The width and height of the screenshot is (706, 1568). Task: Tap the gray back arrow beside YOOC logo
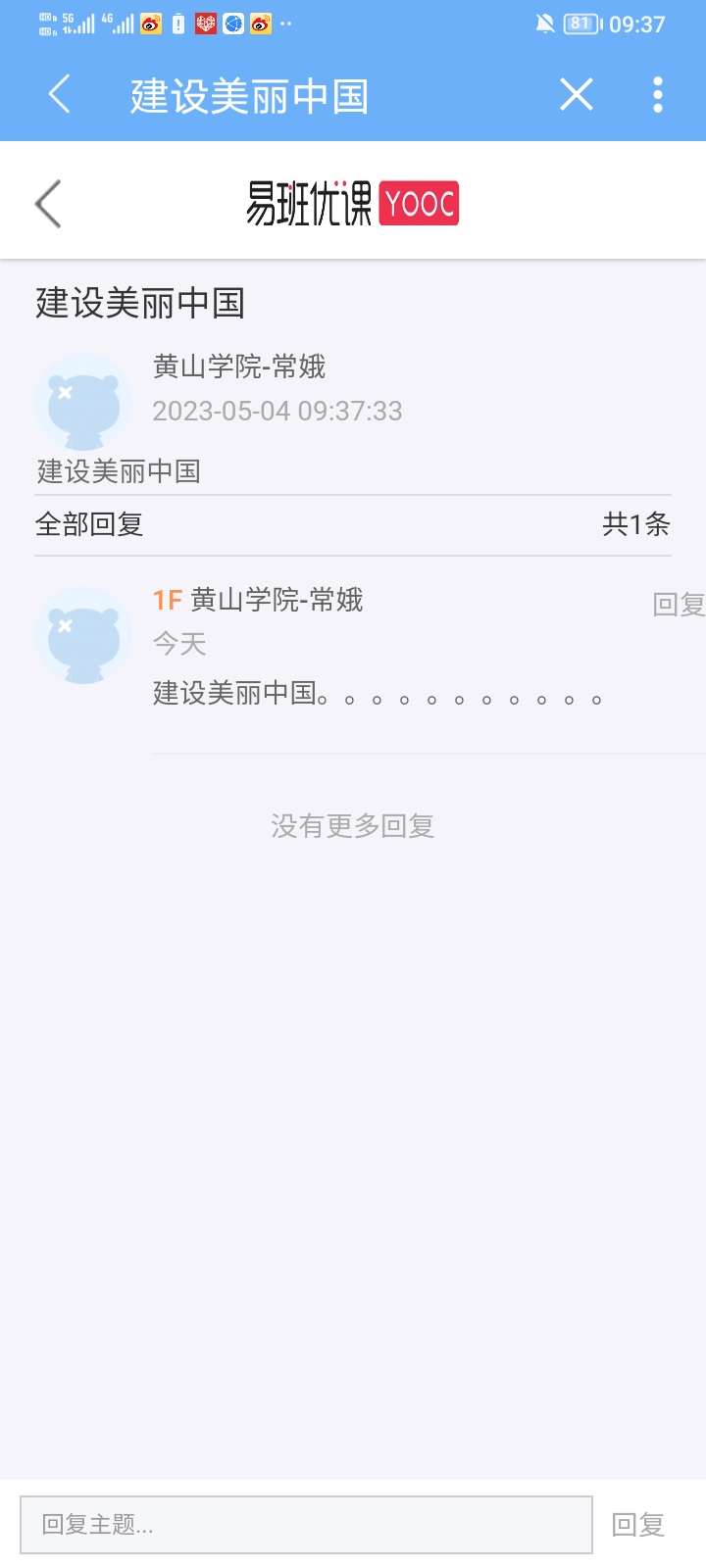[48, 204]
